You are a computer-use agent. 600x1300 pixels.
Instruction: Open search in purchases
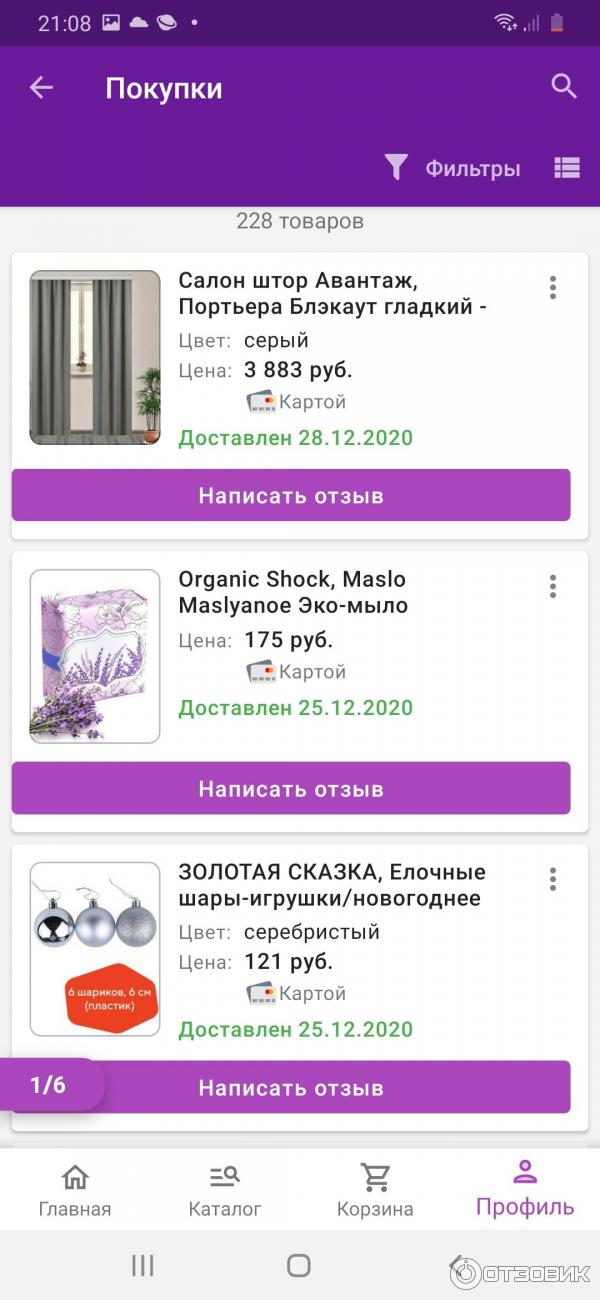(564, 87)
